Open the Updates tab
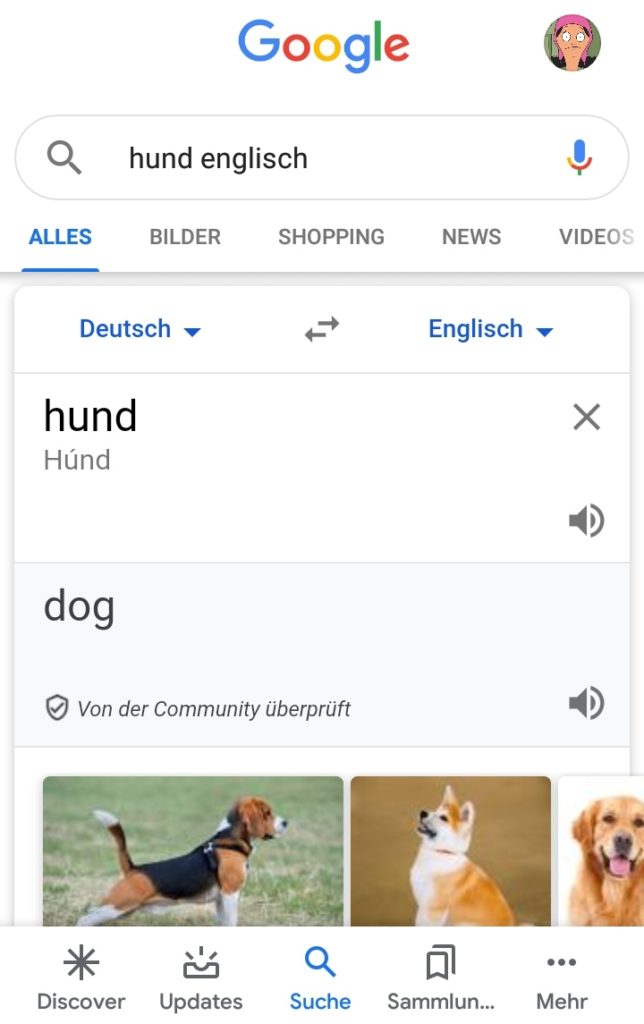 [x=201, y=980]
